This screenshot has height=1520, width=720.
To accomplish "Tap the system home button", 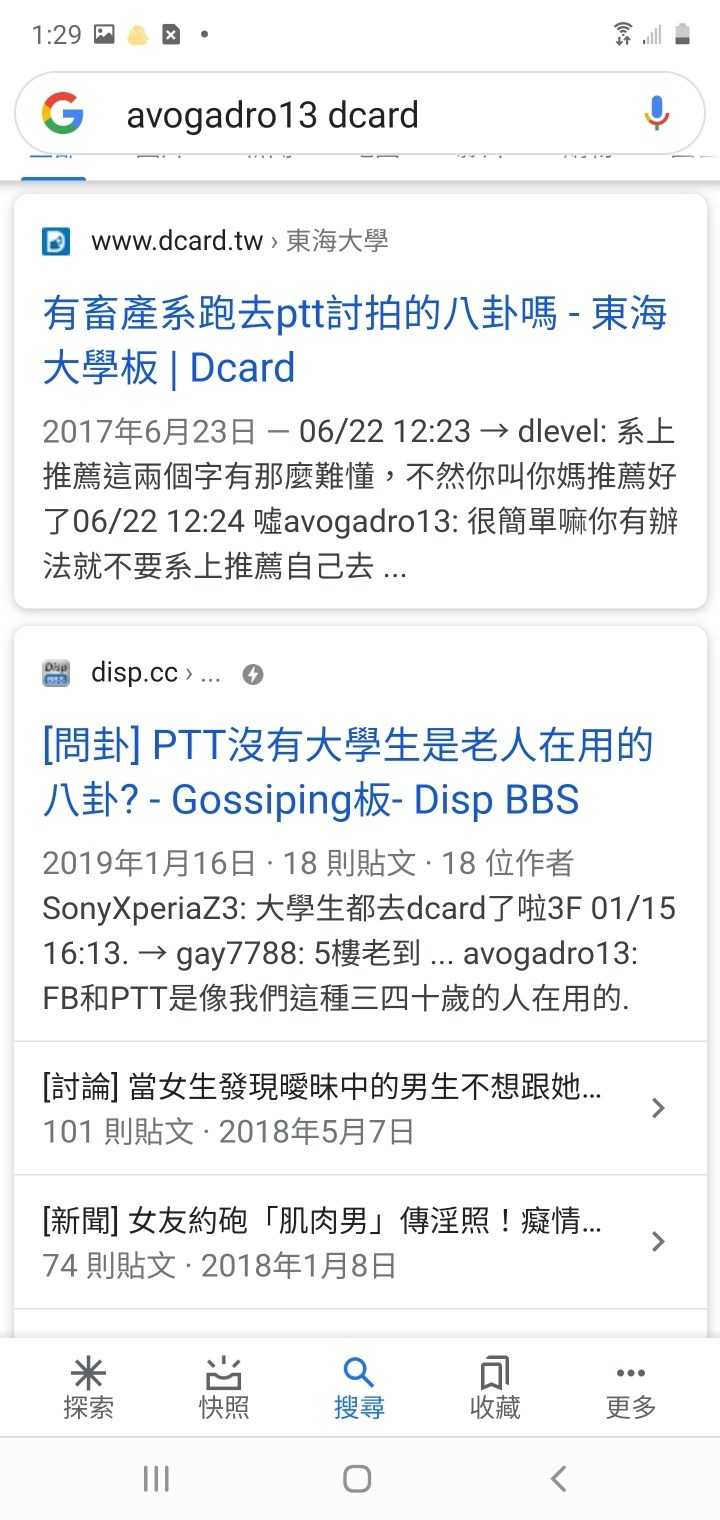I will 357,1478.
